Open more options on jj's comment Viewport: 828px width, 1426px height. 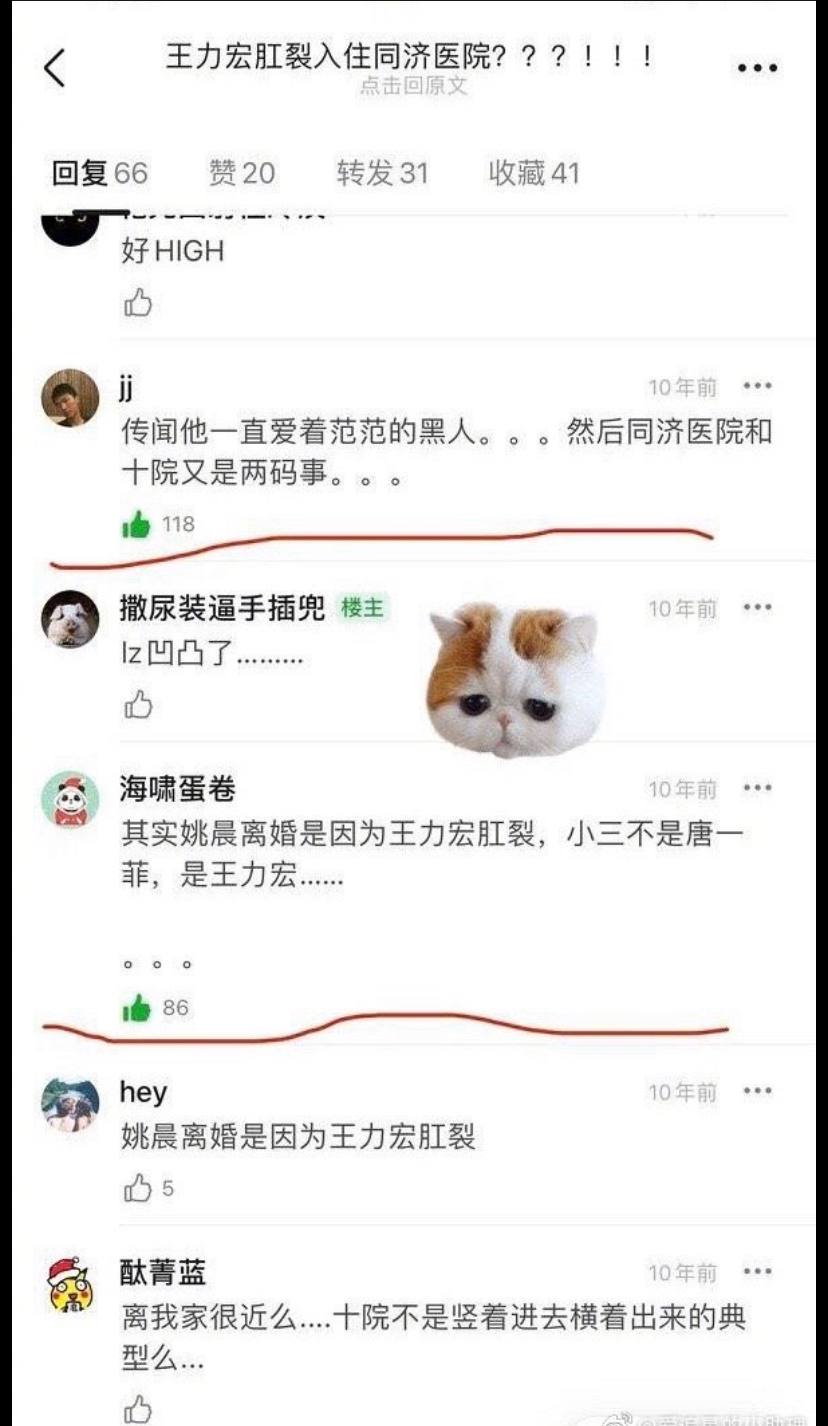(x=757, y=386)
